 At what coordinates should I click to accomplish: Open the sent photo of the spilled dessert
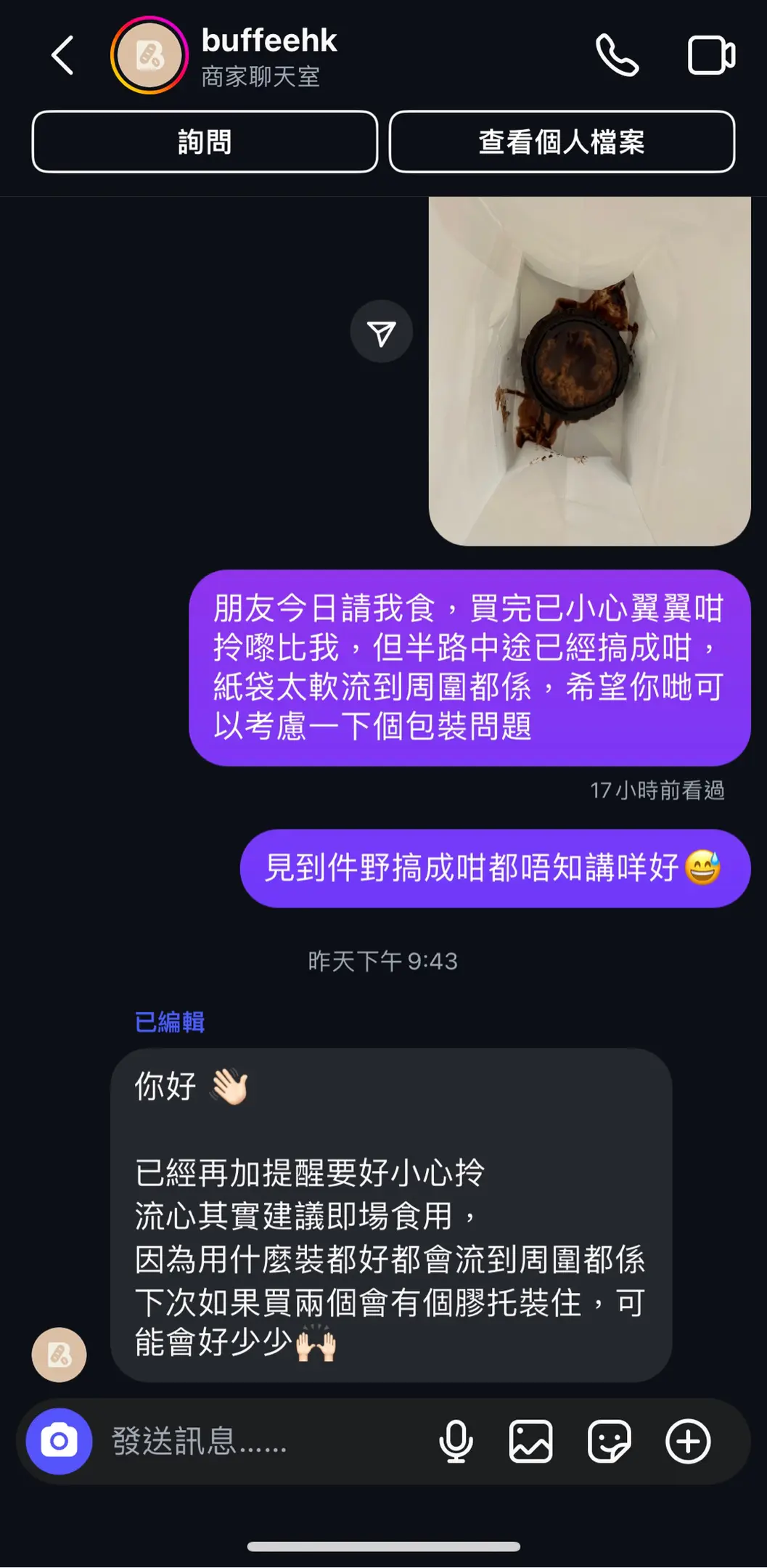click(x=589, y=370)
